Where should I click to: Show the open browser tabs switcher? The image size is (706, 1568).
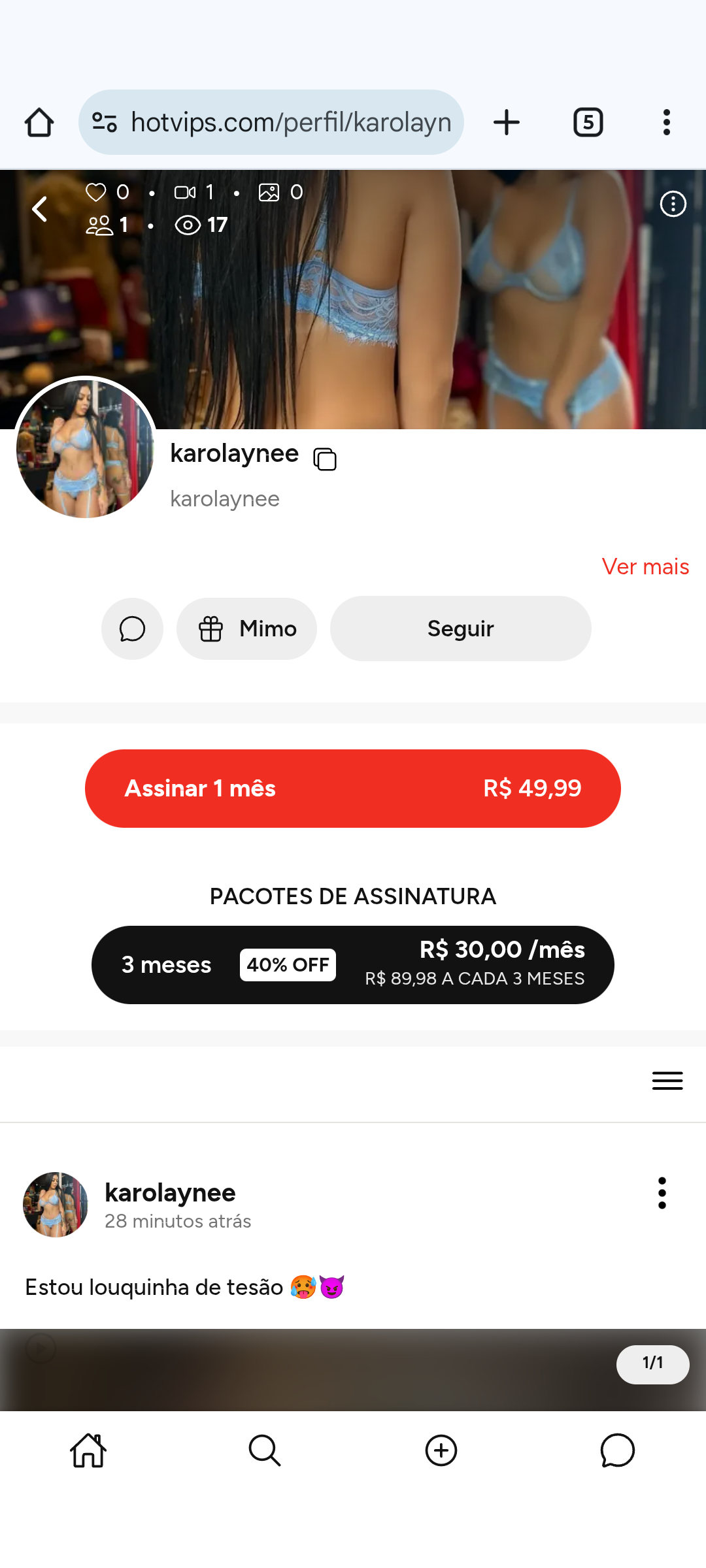point(588,122)
